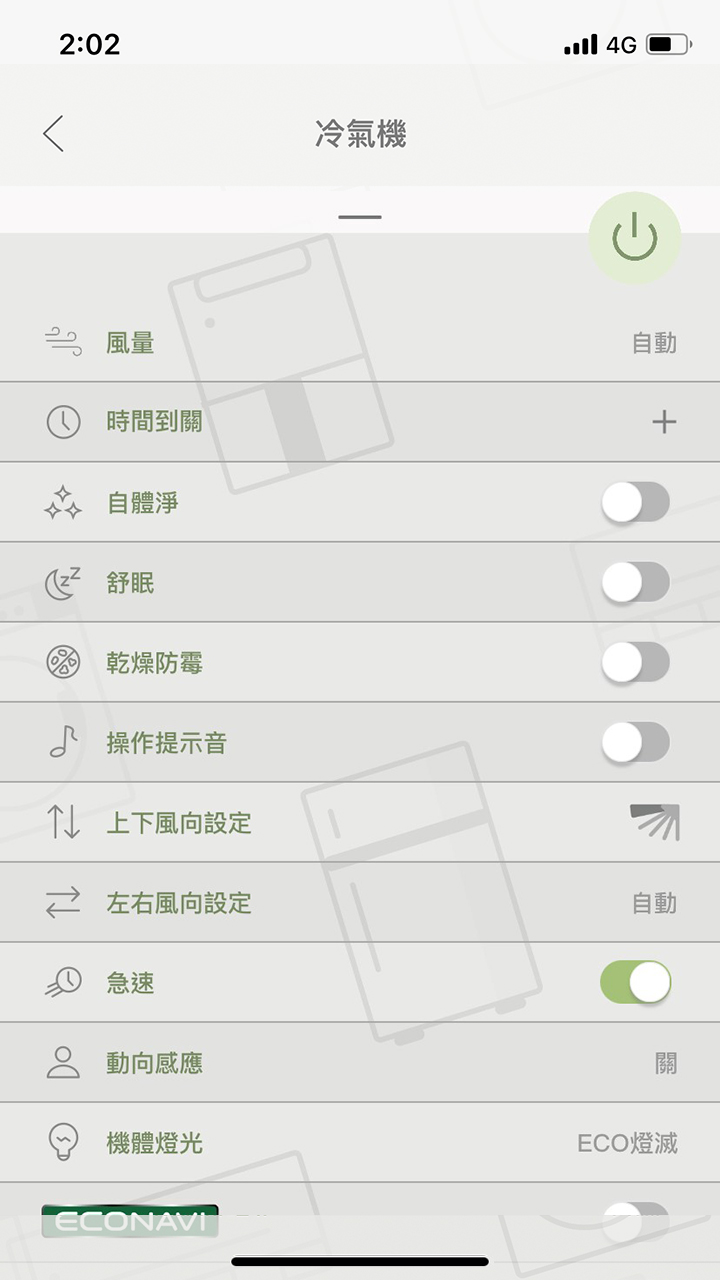Image resolution: width=720 pixels, height=1280 pixels.
Task: Select the sparkle icon for 自體淨
Action: [x=63, y=502]
